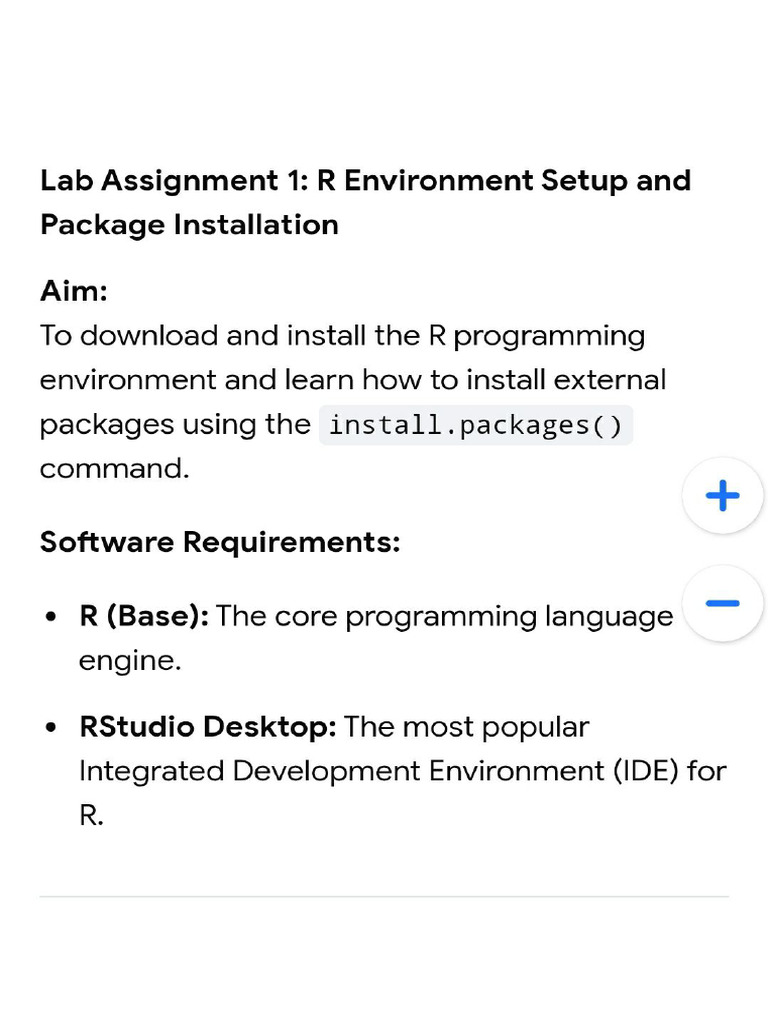Zoom in with the plus button
The image size is (768, 1024).
point(722,496)
